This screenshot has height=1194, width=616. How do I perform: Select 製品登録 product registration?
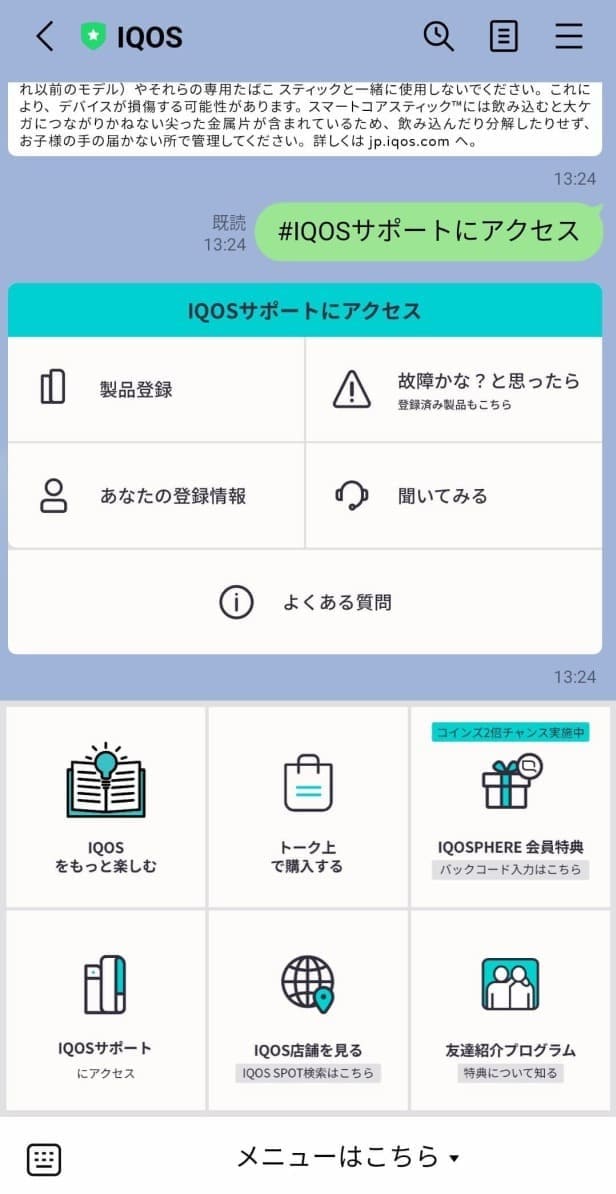click(x=156, y=389)
